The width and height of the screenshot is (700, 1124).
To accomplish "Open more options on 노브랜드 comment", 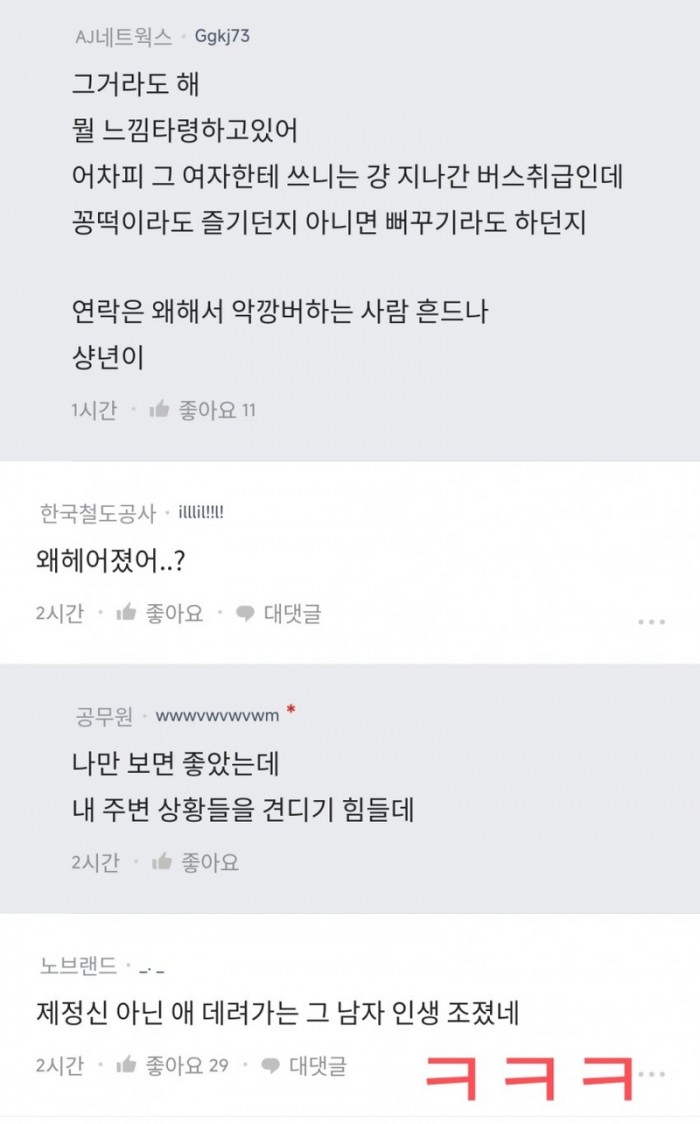I will coord(652,1075).
